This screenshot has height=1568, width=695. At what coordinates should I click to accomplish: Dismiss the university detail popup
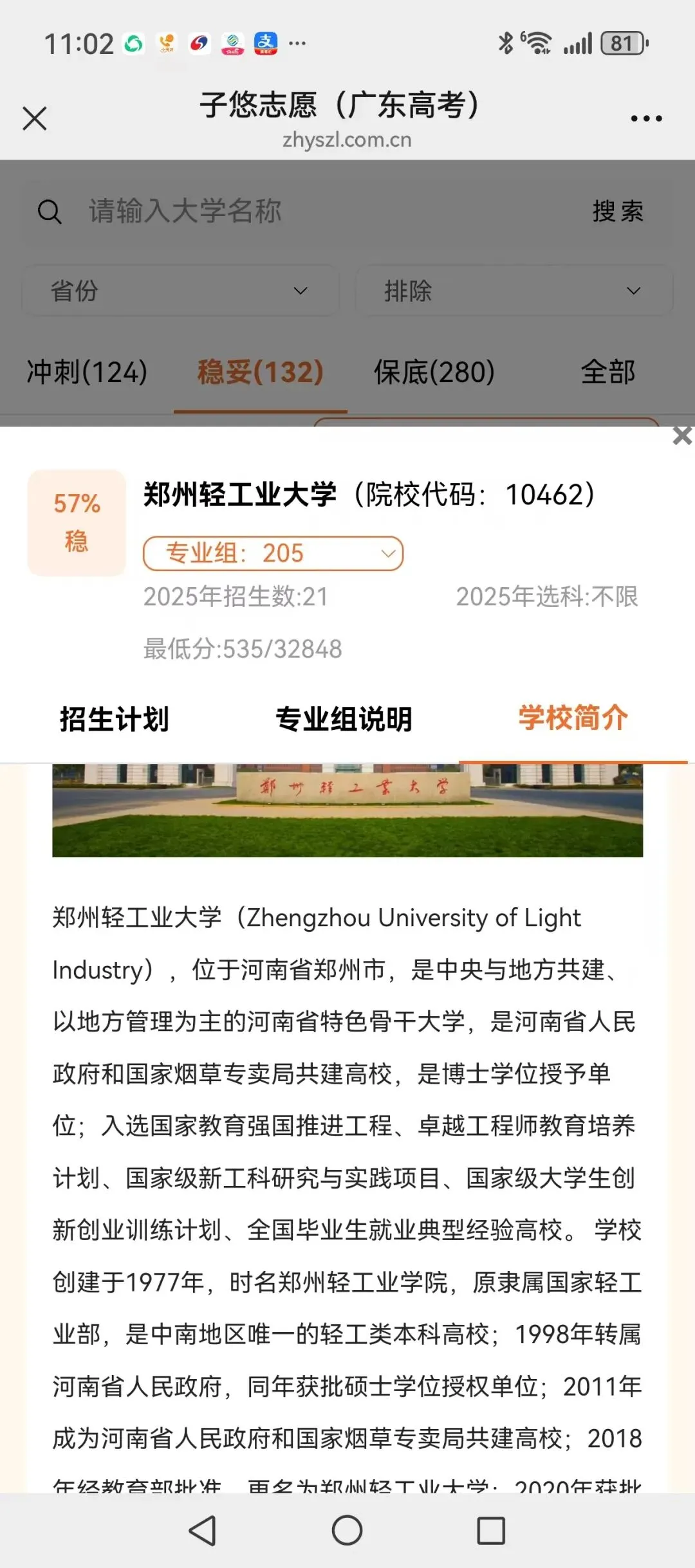tap(681, 436)
